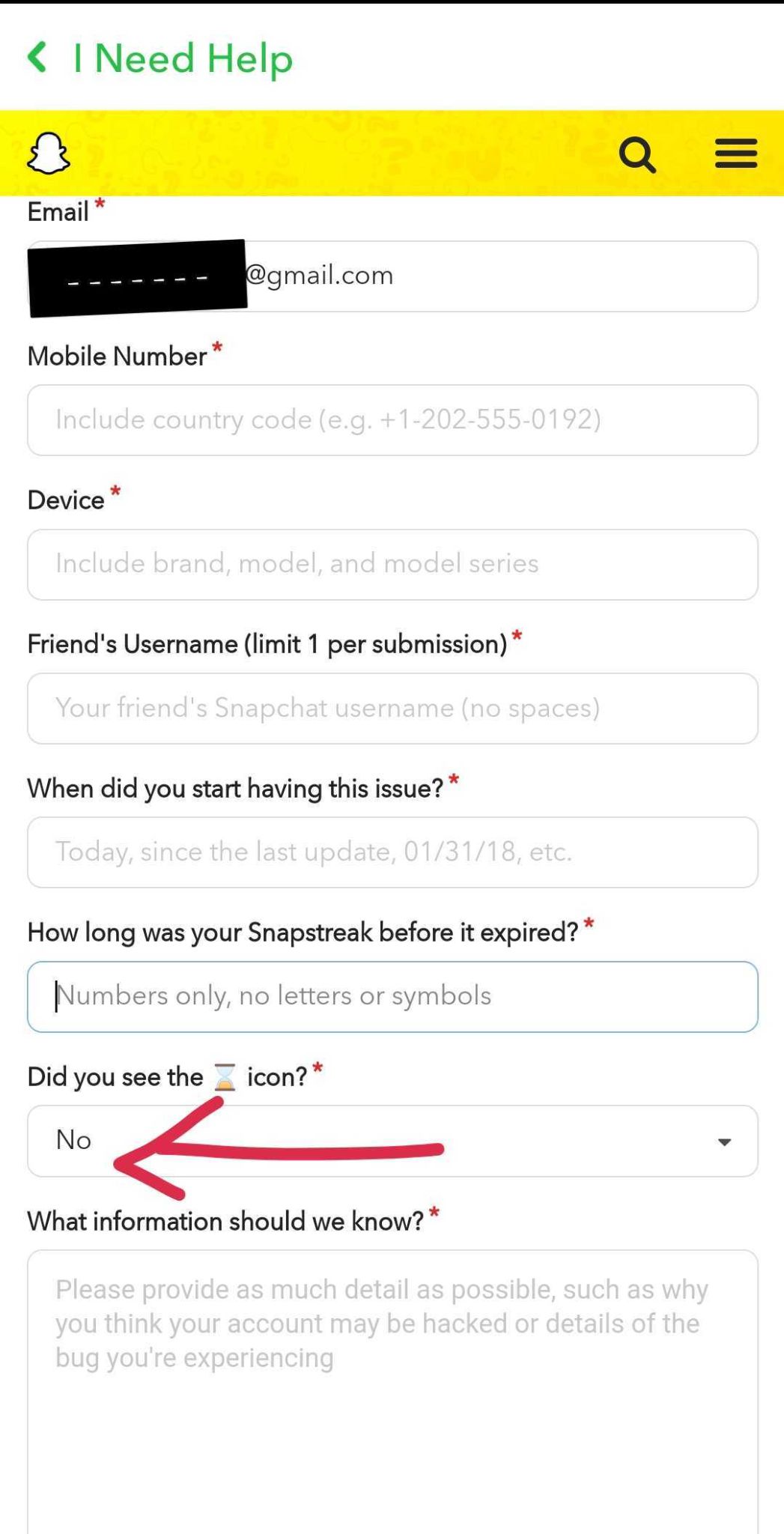Tap the Snapstreak length field

click(x=392, y=997)
